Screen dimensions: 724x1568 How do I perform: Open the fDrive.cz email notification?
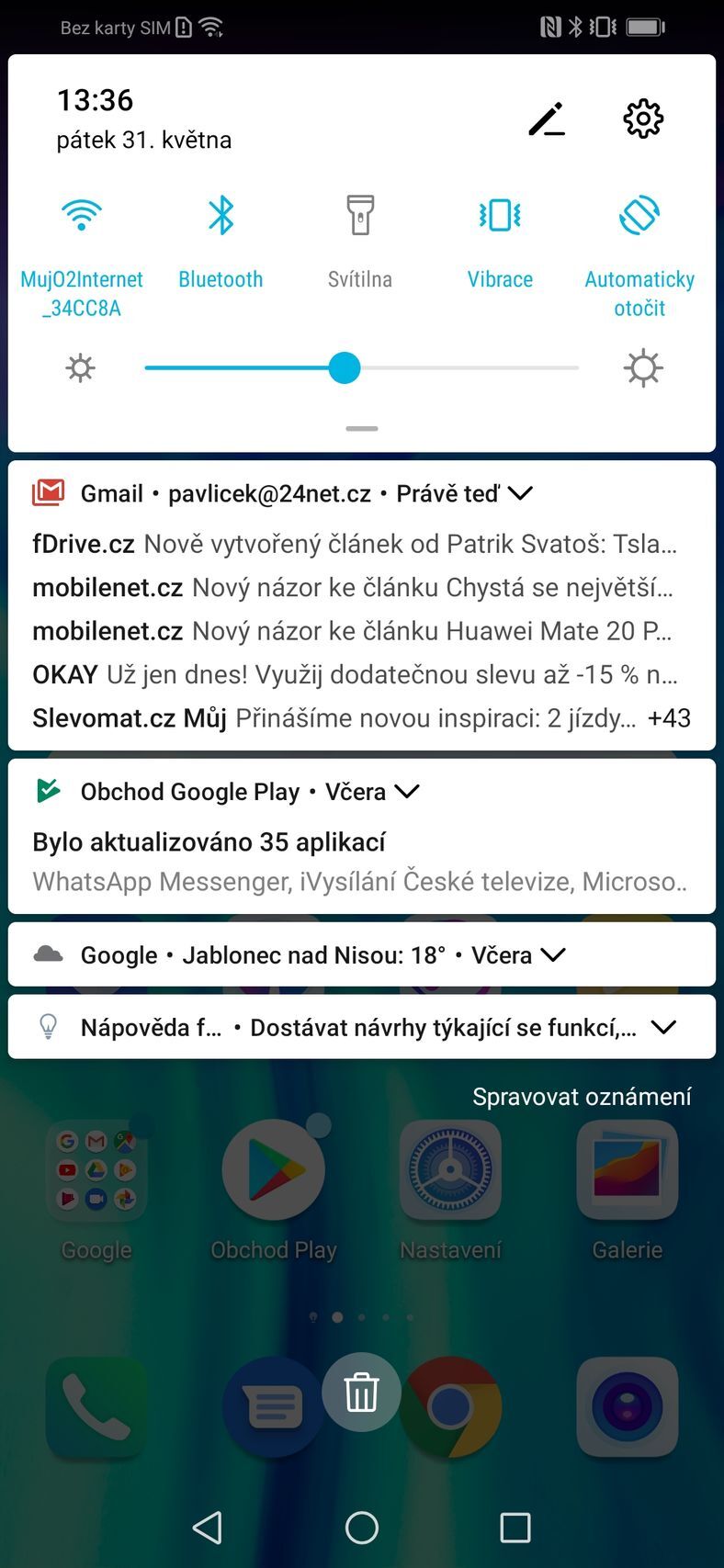pyautogui.click(x=354, y=544)
